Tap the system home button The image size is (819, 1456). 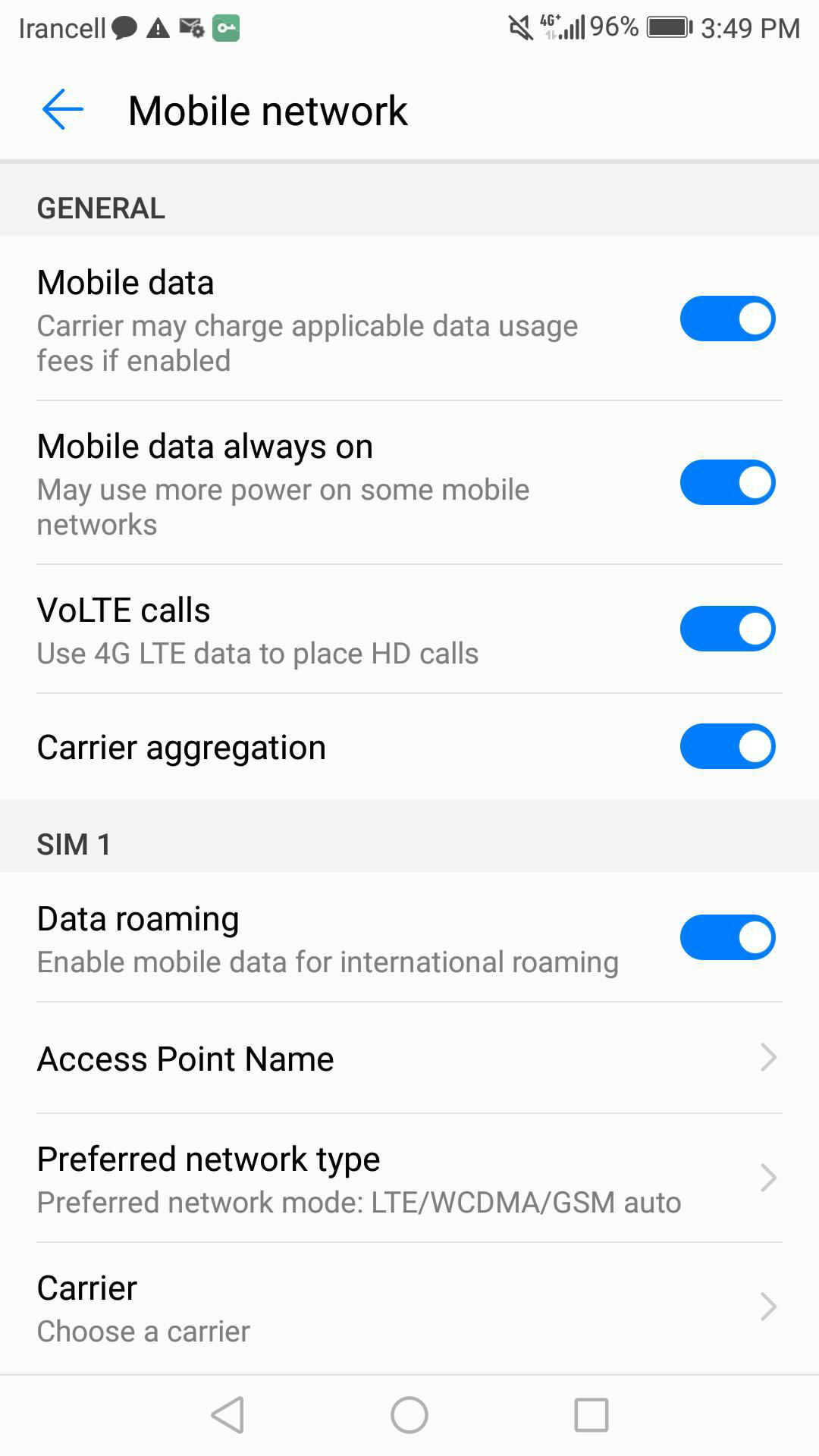[409, 1415]
